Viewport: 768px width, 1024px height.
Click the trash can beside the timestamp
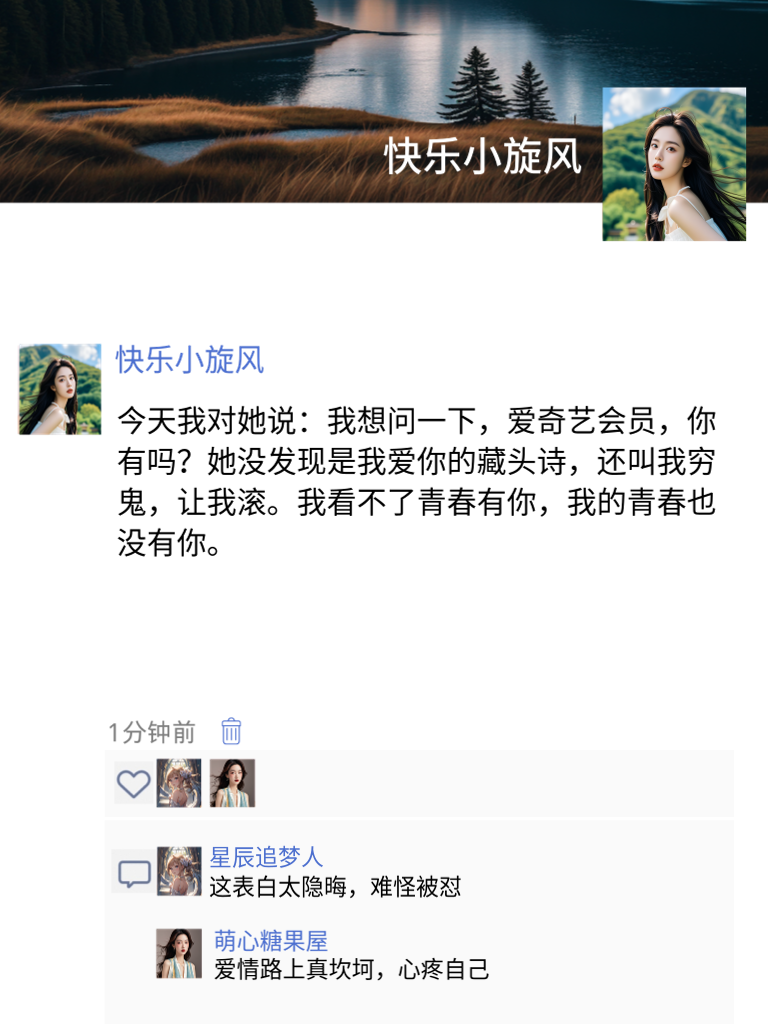pos(230,732)
